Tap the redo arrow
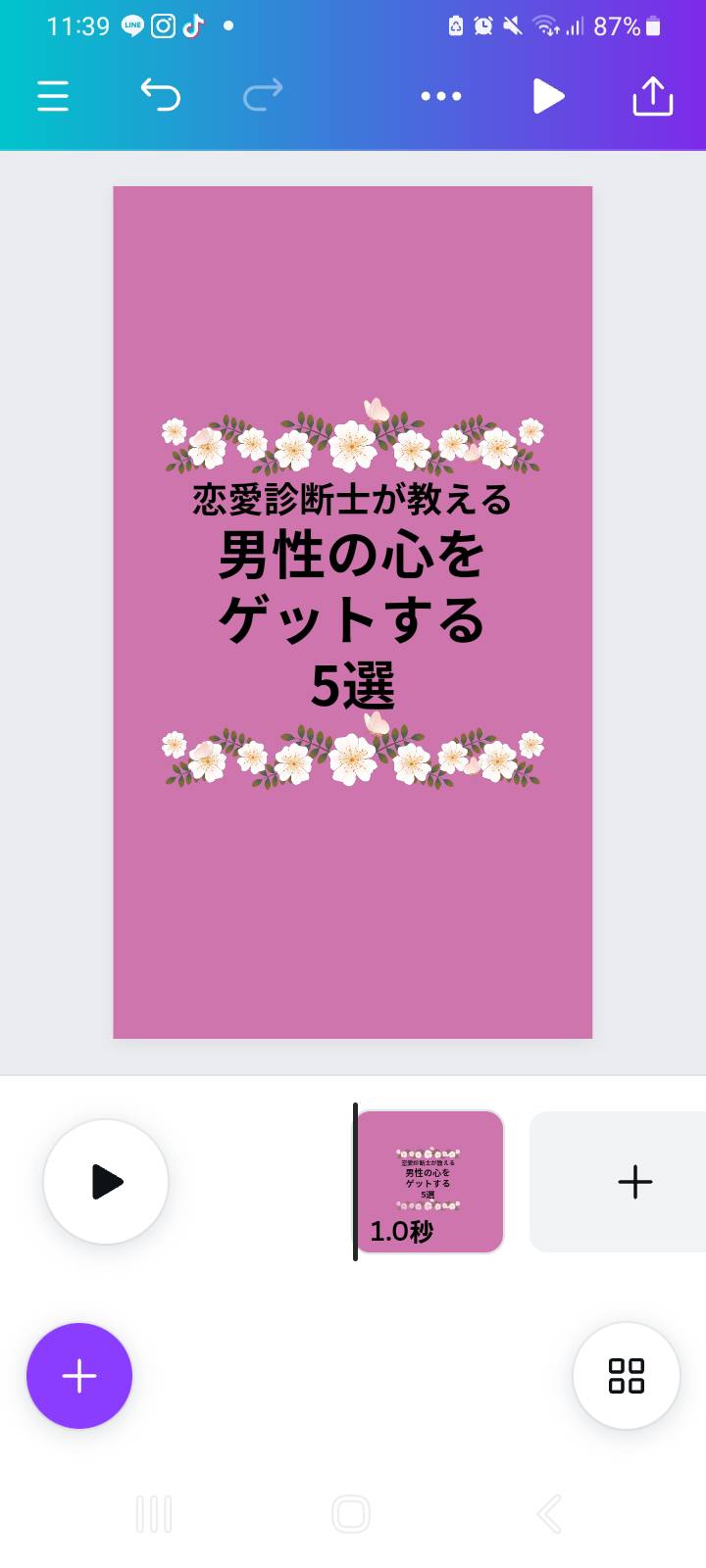This screenshot has width=706, height=1568. tap(263, 95)
